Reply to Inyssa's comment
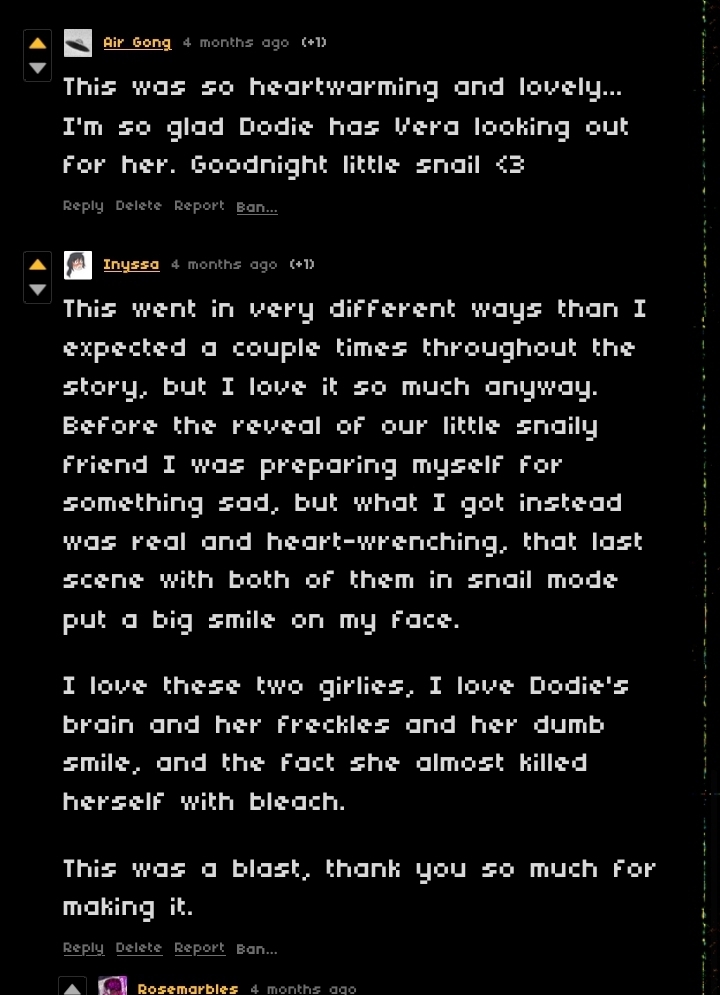 [x=83, y=948]
